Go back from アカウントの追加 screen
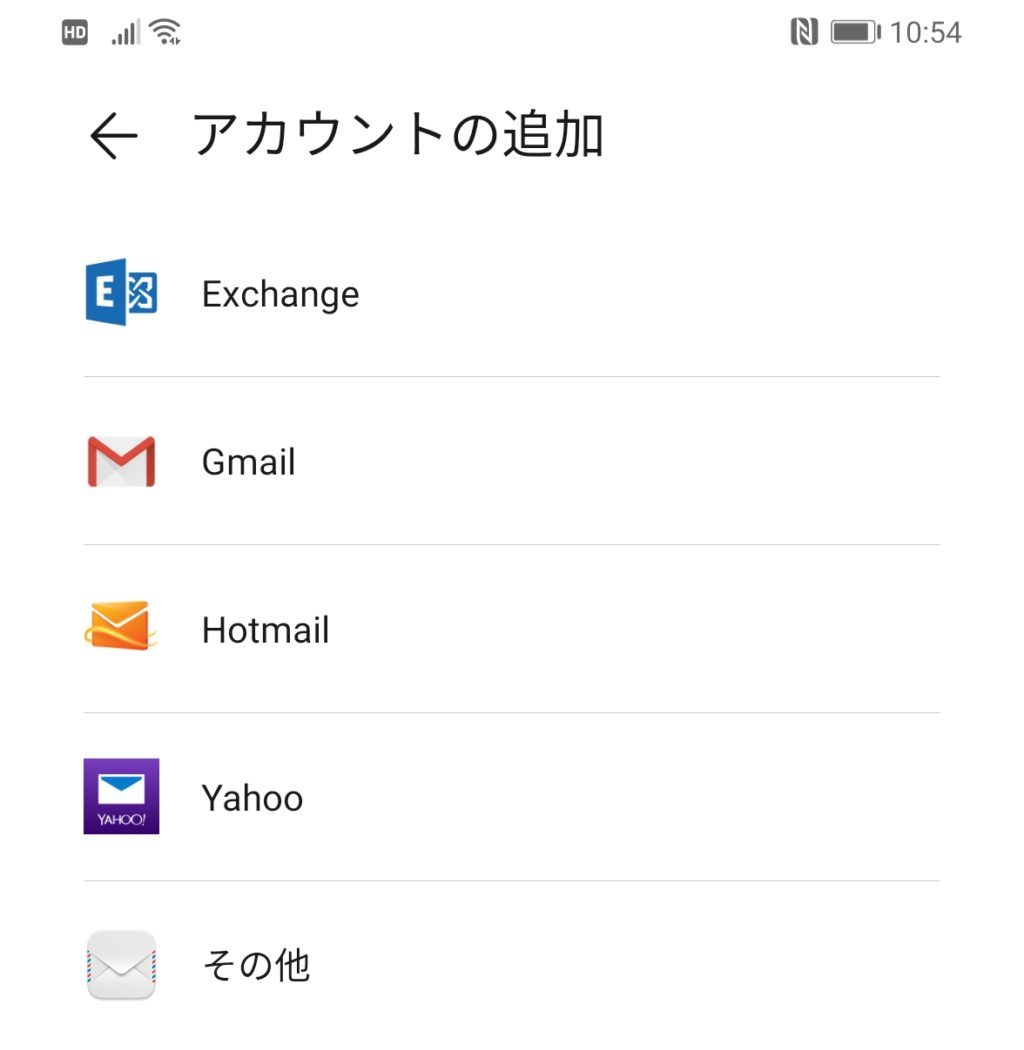The height and width of the screenshot is (1050, 1024). (113, 136)
